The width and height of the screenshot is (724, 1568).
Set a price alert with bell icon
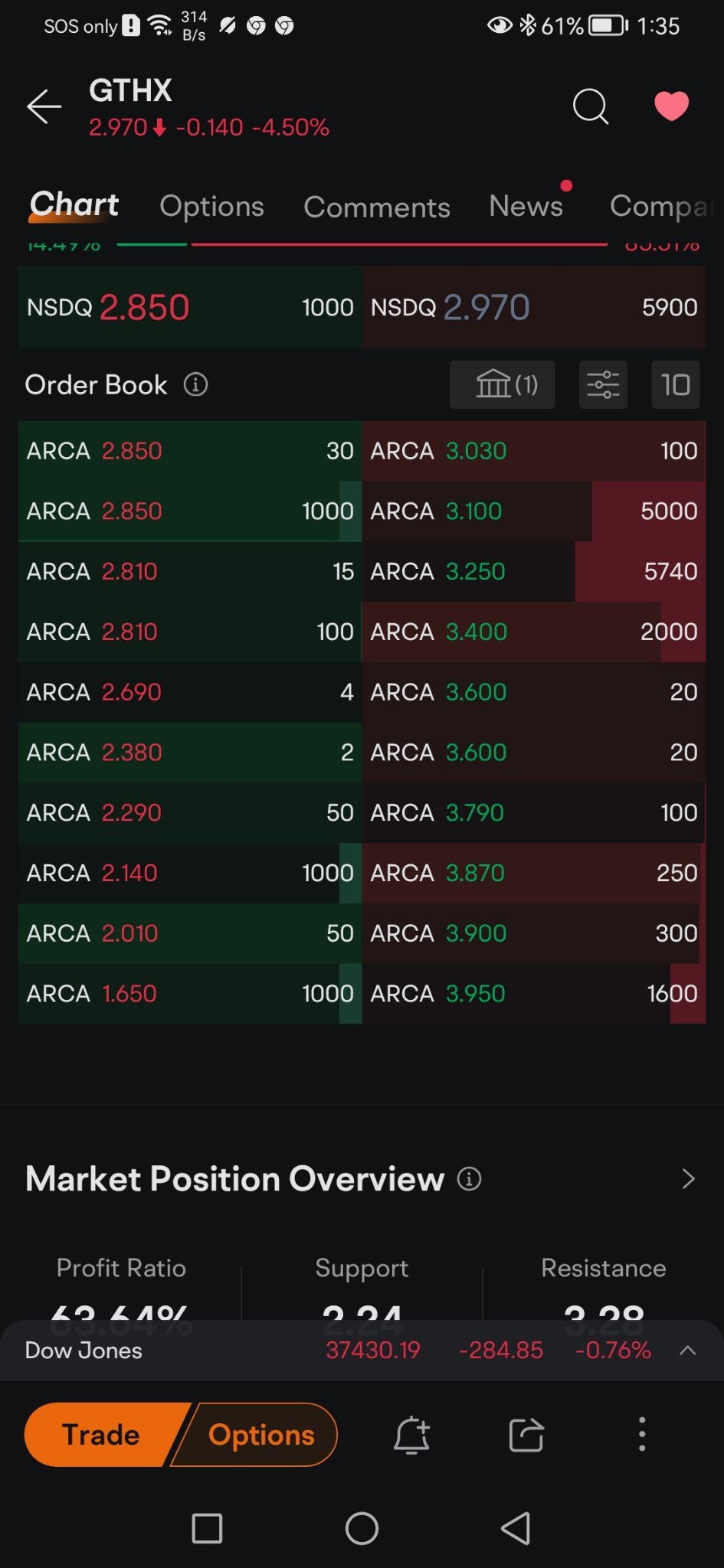pos(411,1435)
